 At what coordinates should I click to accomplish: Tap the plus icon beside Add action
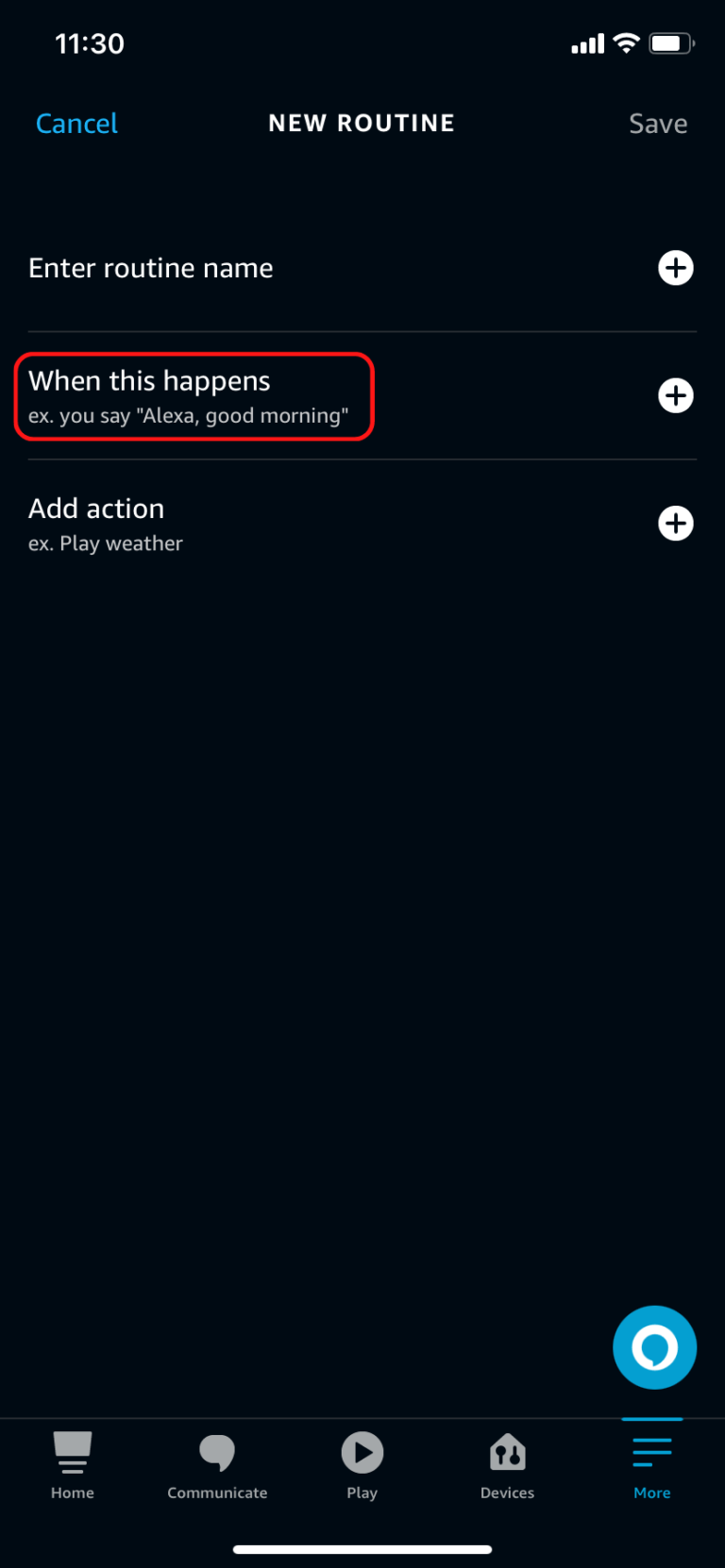point(676,524)
